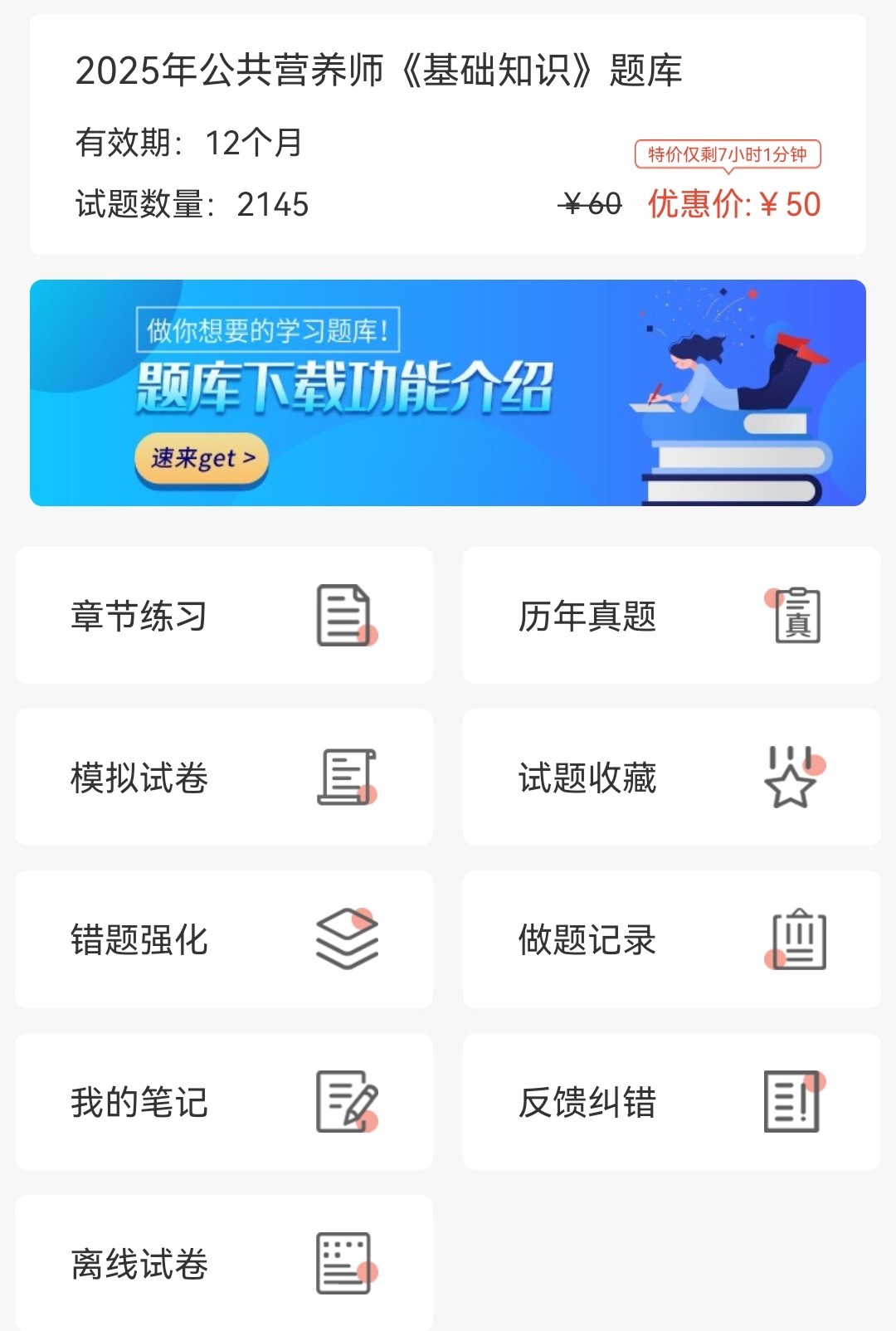
Task: Open 离线试卷 offline papers
Action: [223, 1263]
